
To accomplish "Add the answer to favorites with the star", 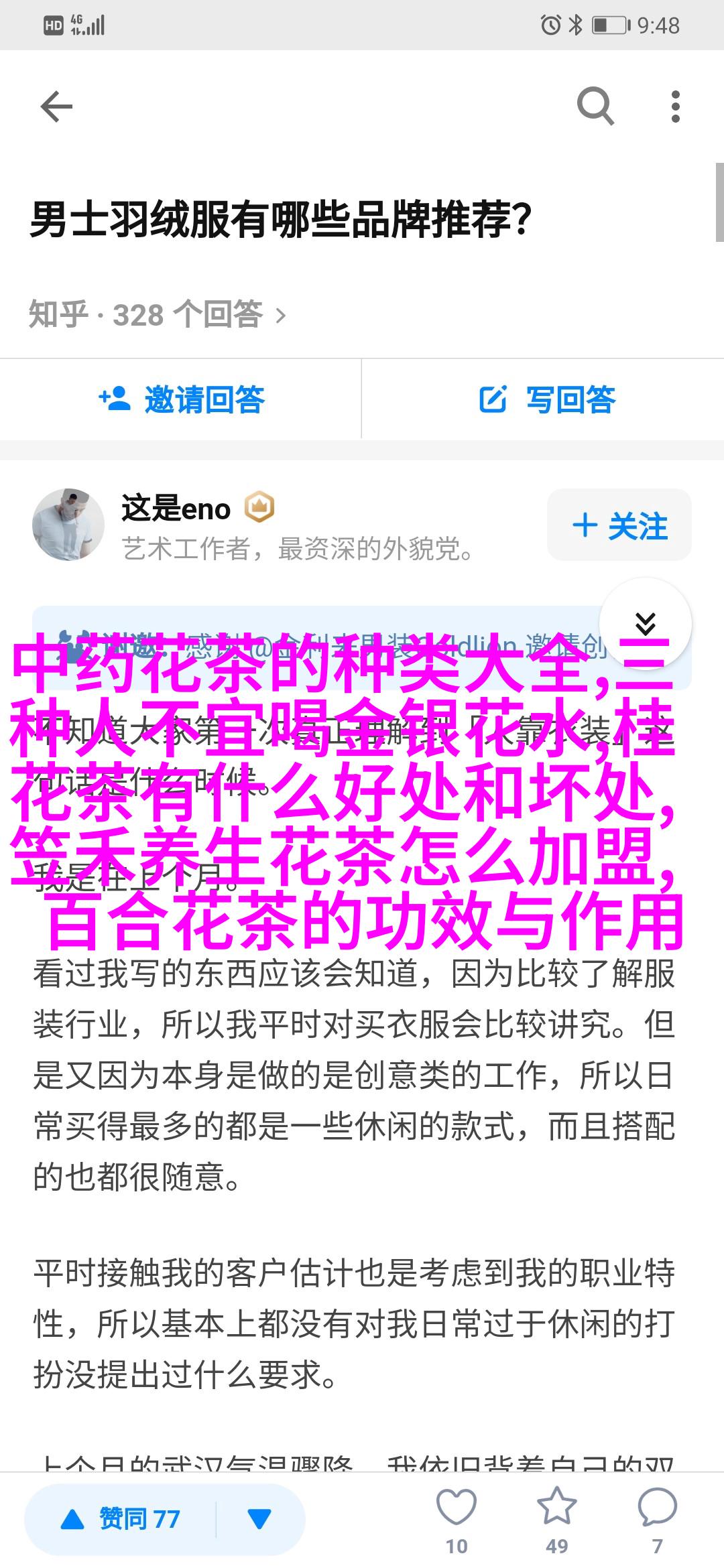I will pos(556,1506).
